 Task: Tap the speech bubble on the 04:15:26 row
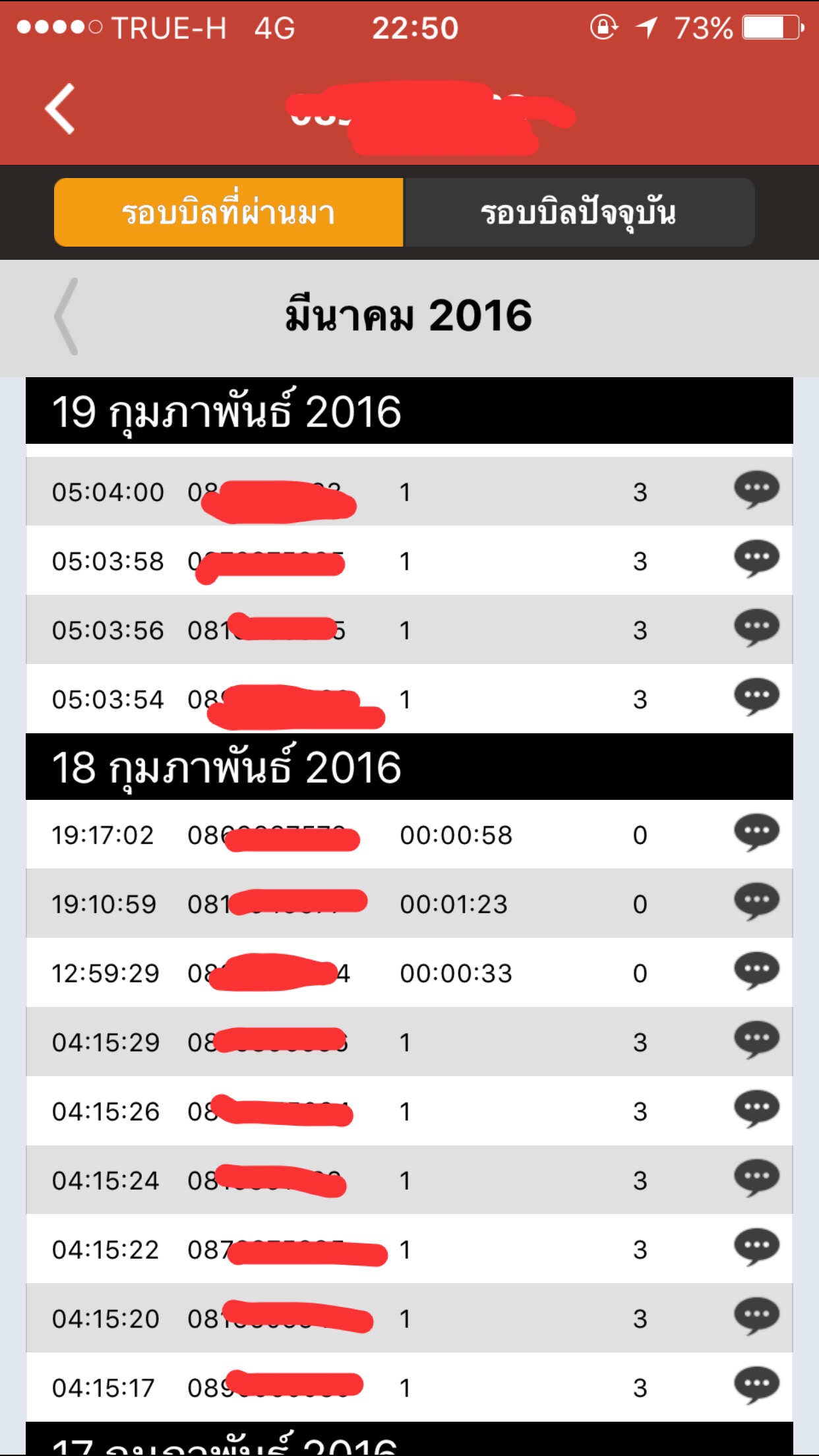click(756, 1109)
